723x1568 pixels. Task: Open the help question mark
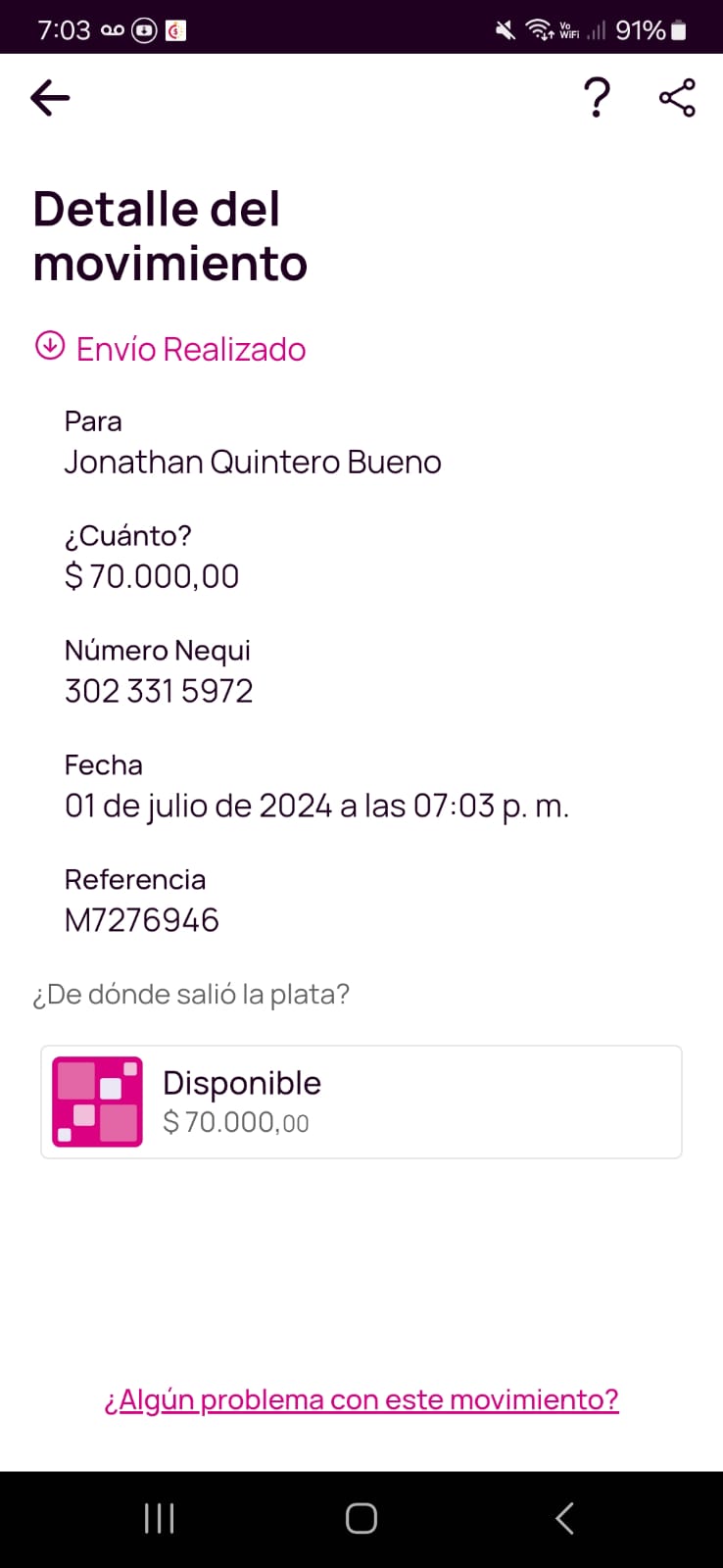(597, 98)
